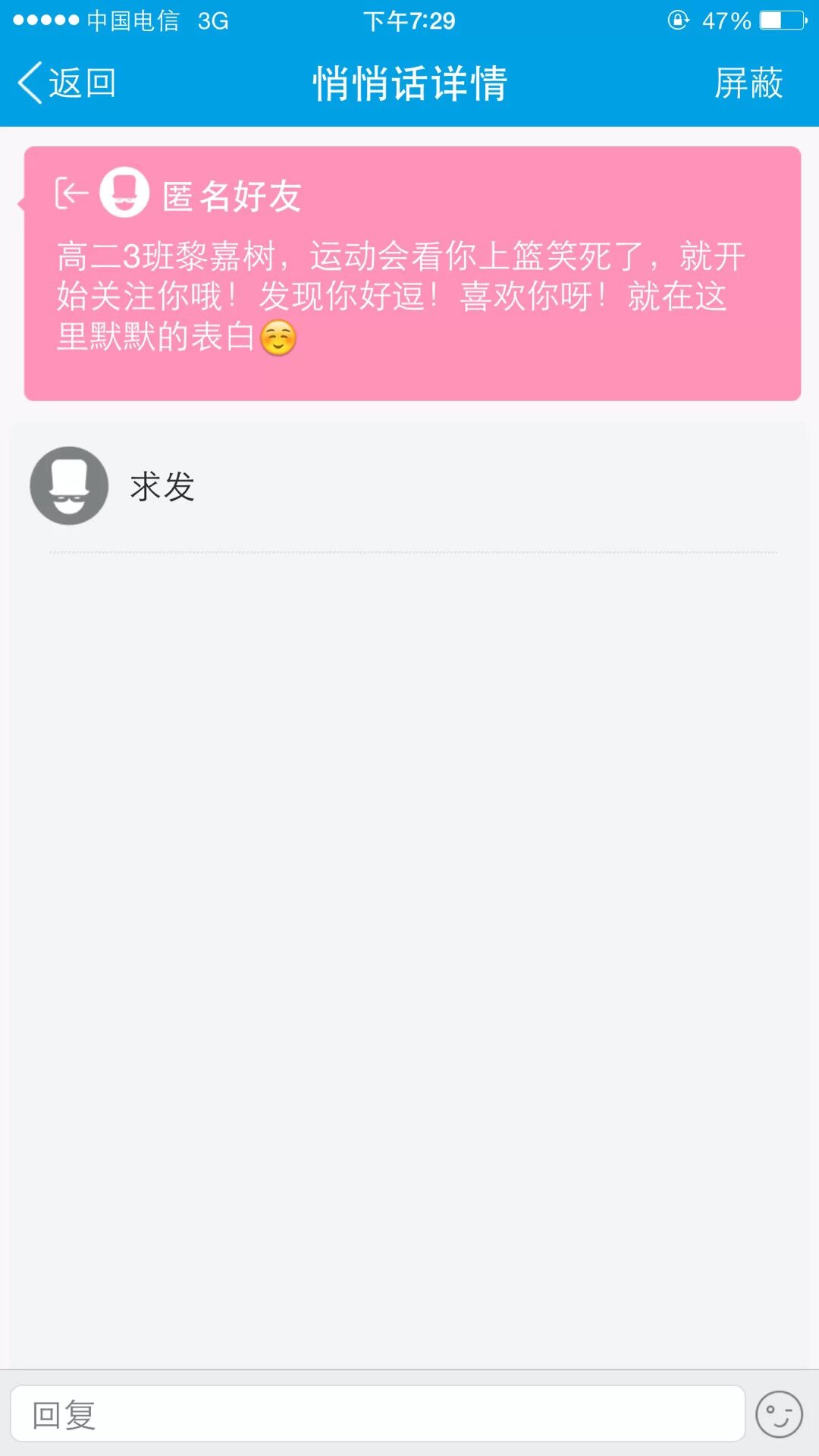
Task: Select the 求发 comment row
Action: (x=409, y=486)
